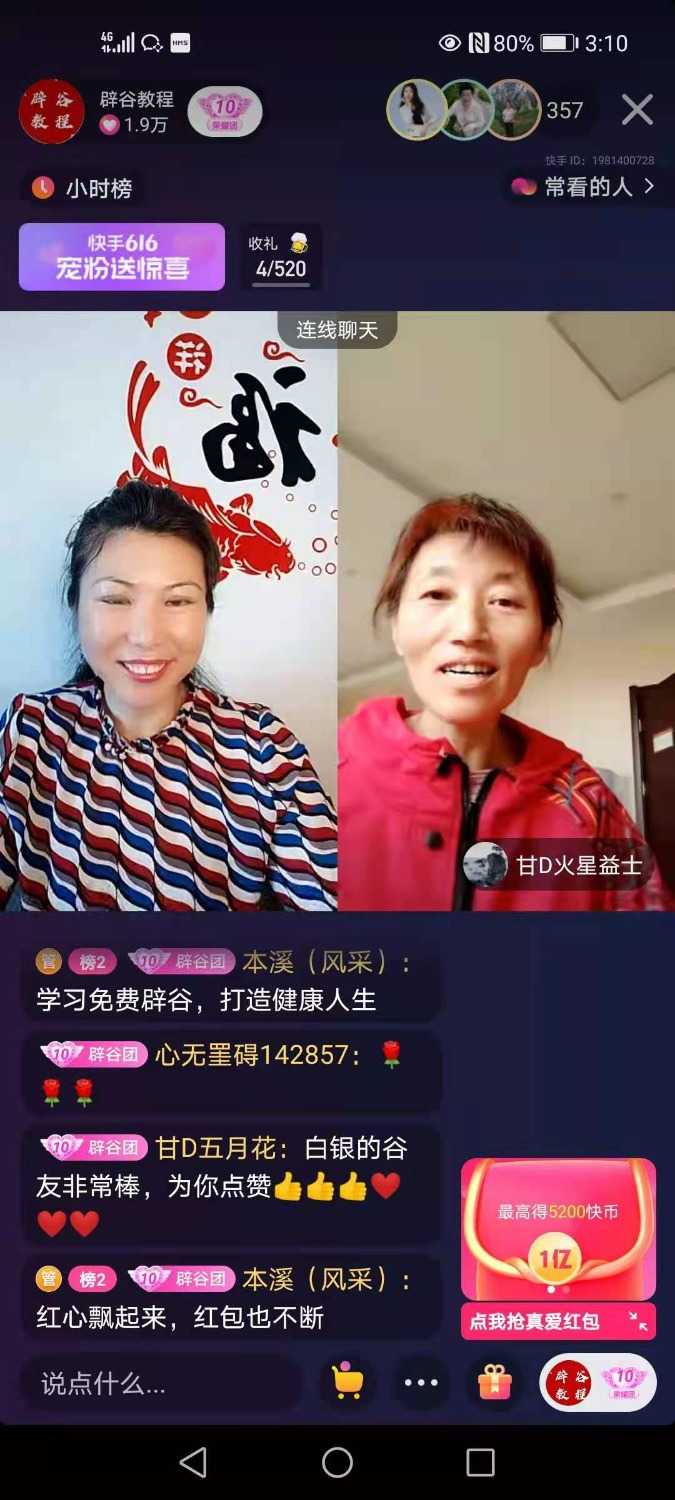
Task: Open 常看的人 frequently watched list
Action: [584, 187]
